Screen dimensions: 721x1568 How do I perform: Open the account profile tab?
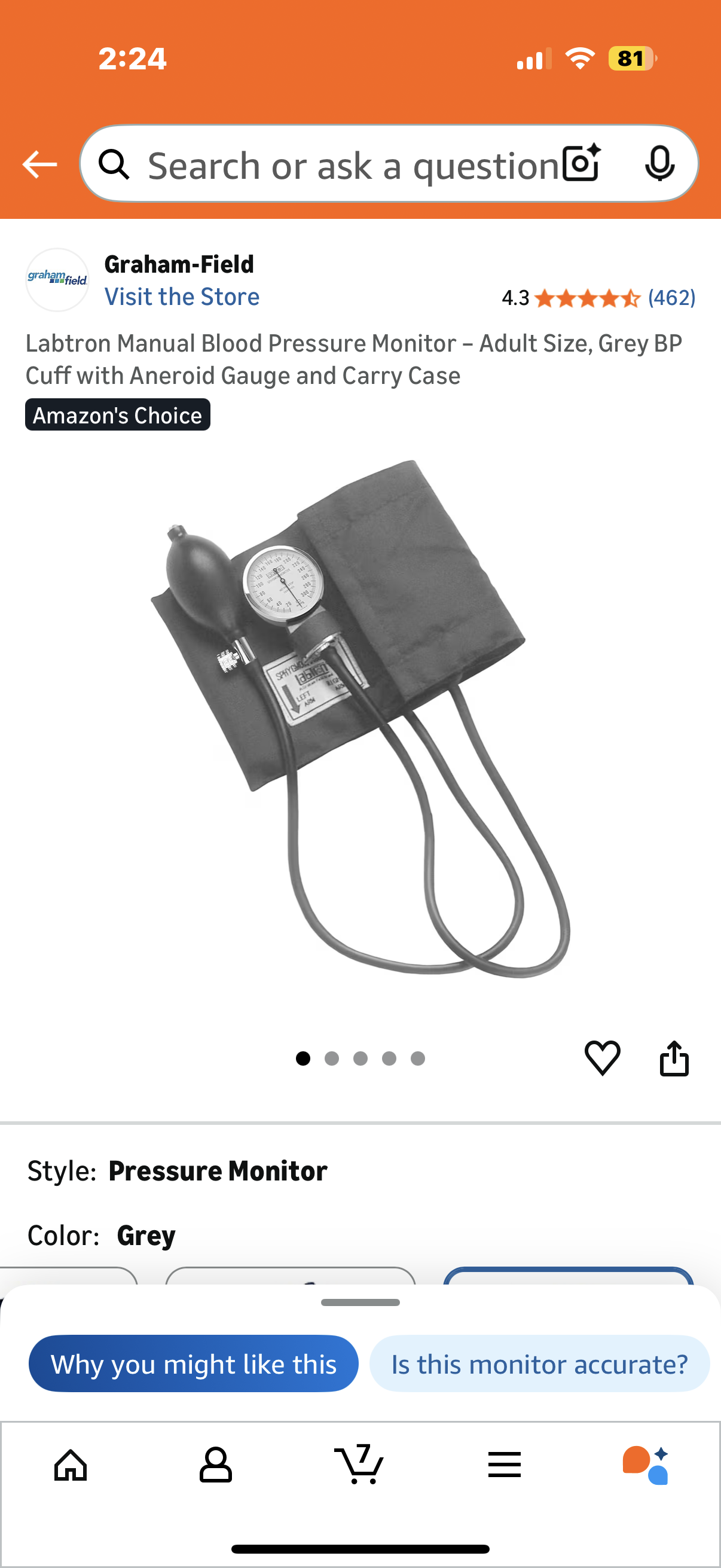[215, 1465]
